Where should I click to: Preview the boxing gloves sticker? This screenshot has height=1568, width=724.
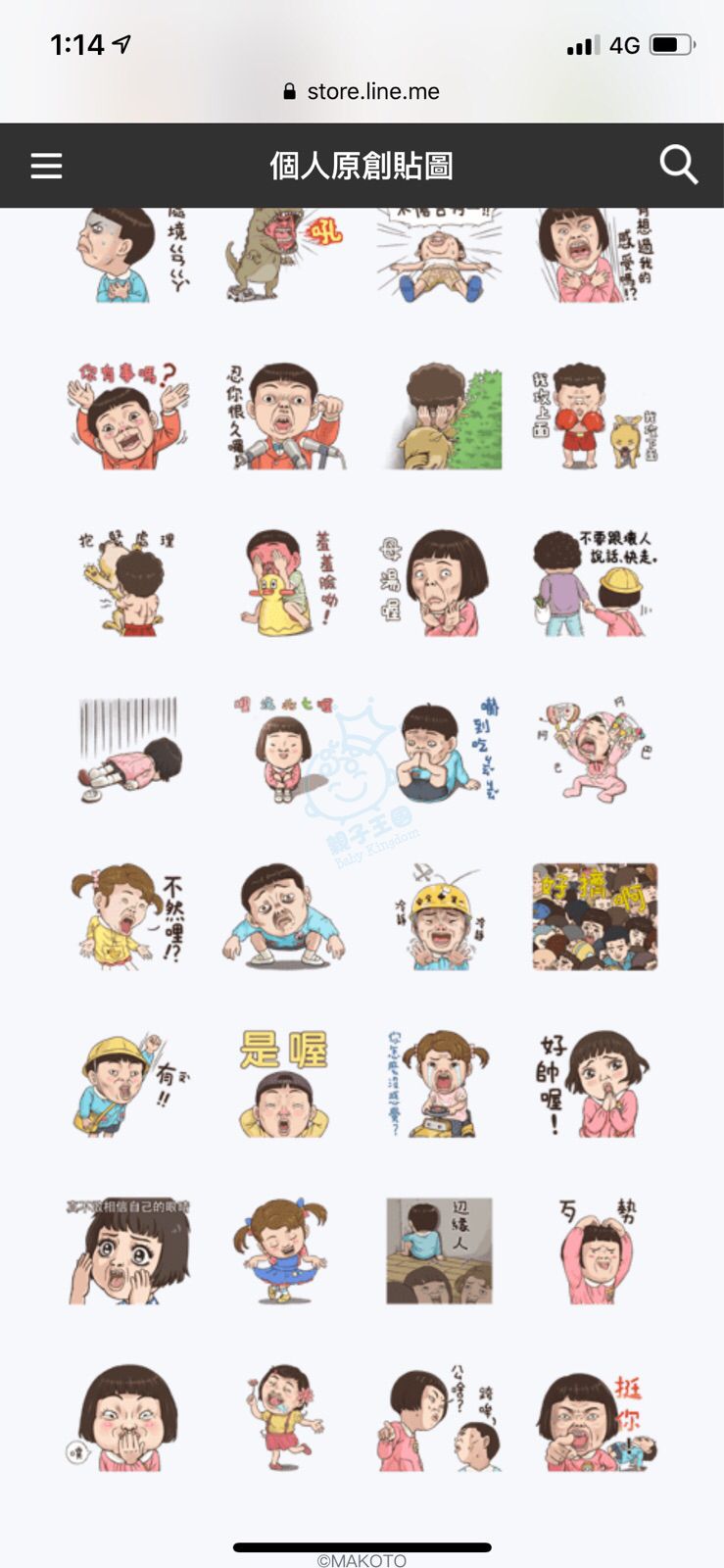595,416
